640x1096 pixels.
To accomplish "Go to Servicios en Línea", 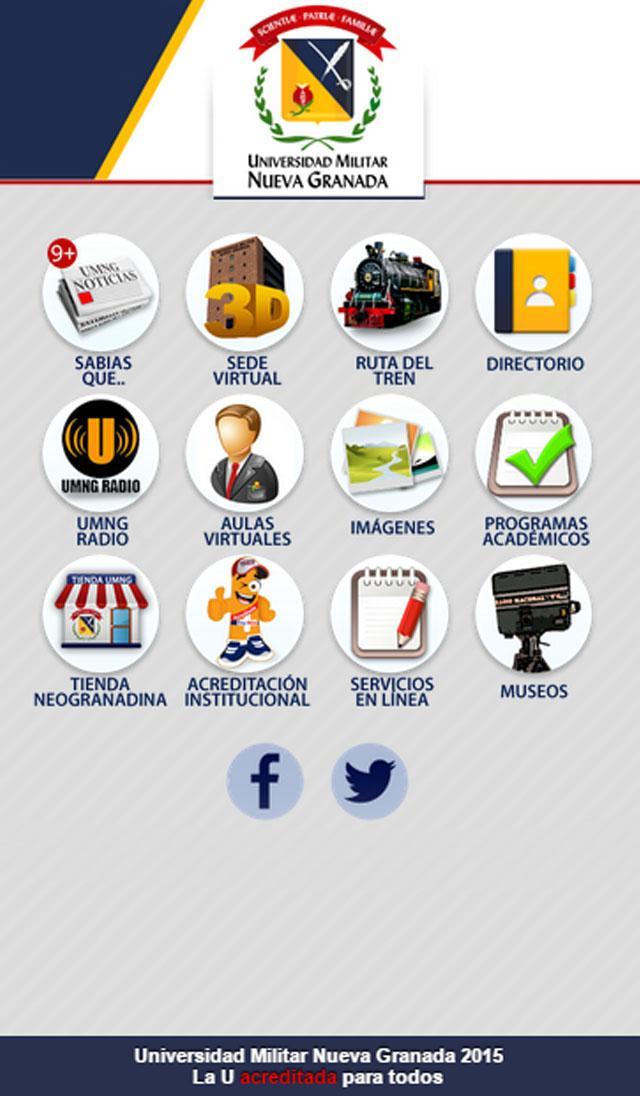I will 389,613.
